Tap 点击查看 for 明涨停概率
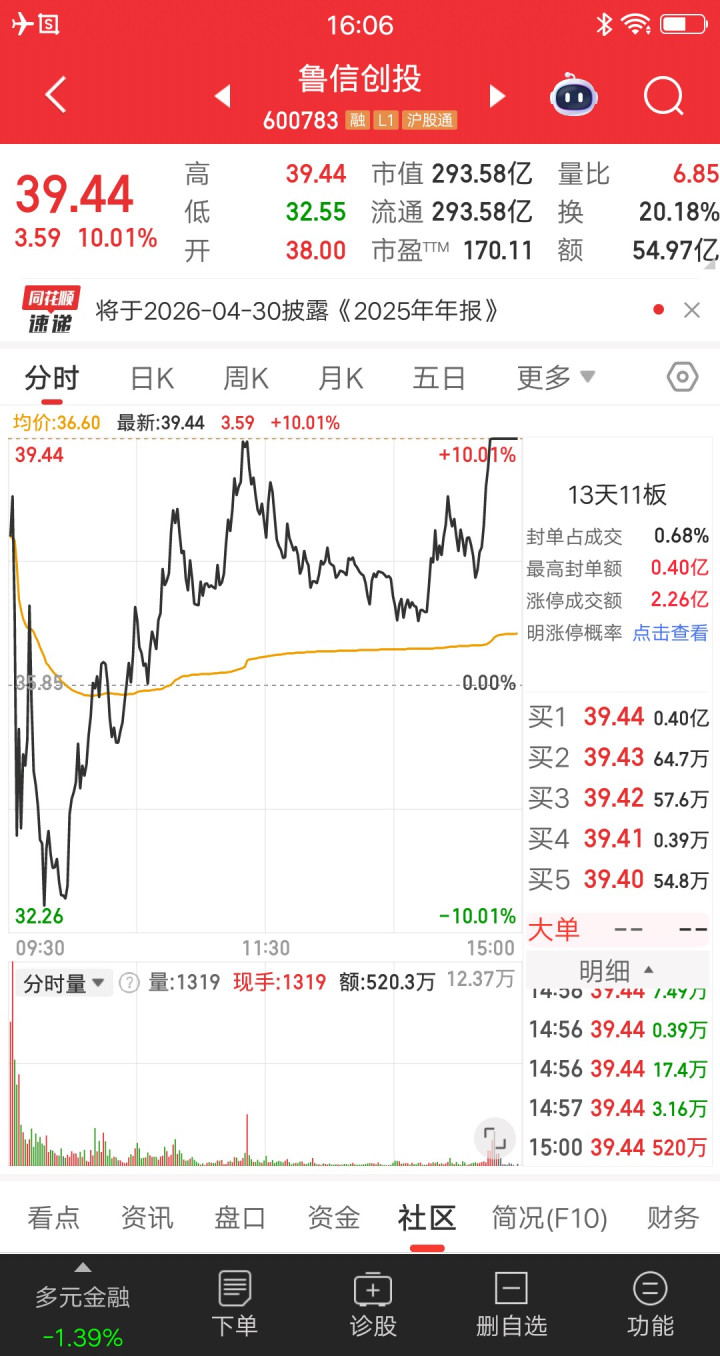Viewport: 720px width, 1356px height. click(x=670, y=633)
